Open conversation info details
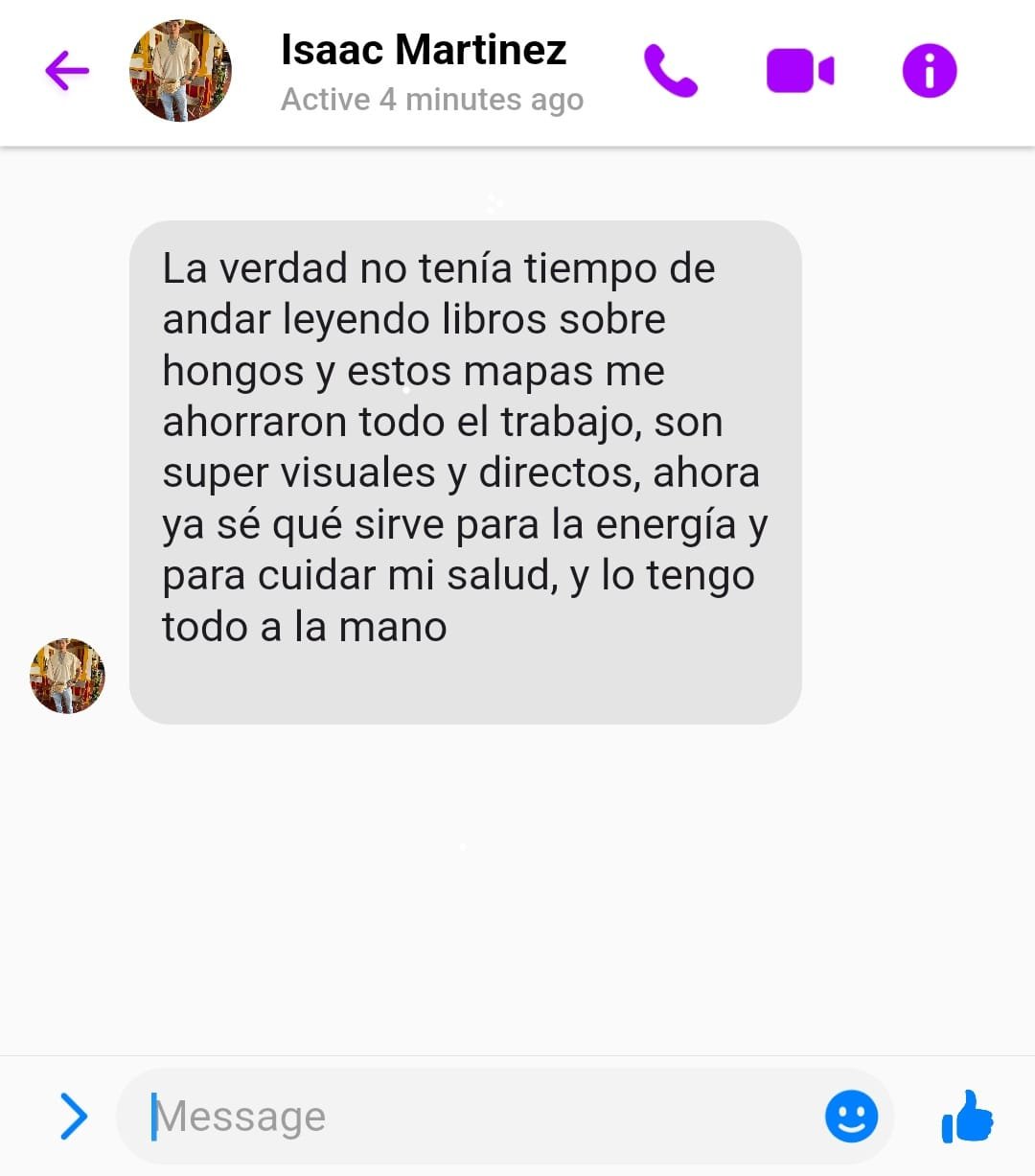Screen dimensions: 1035x1176 (929, 71)
